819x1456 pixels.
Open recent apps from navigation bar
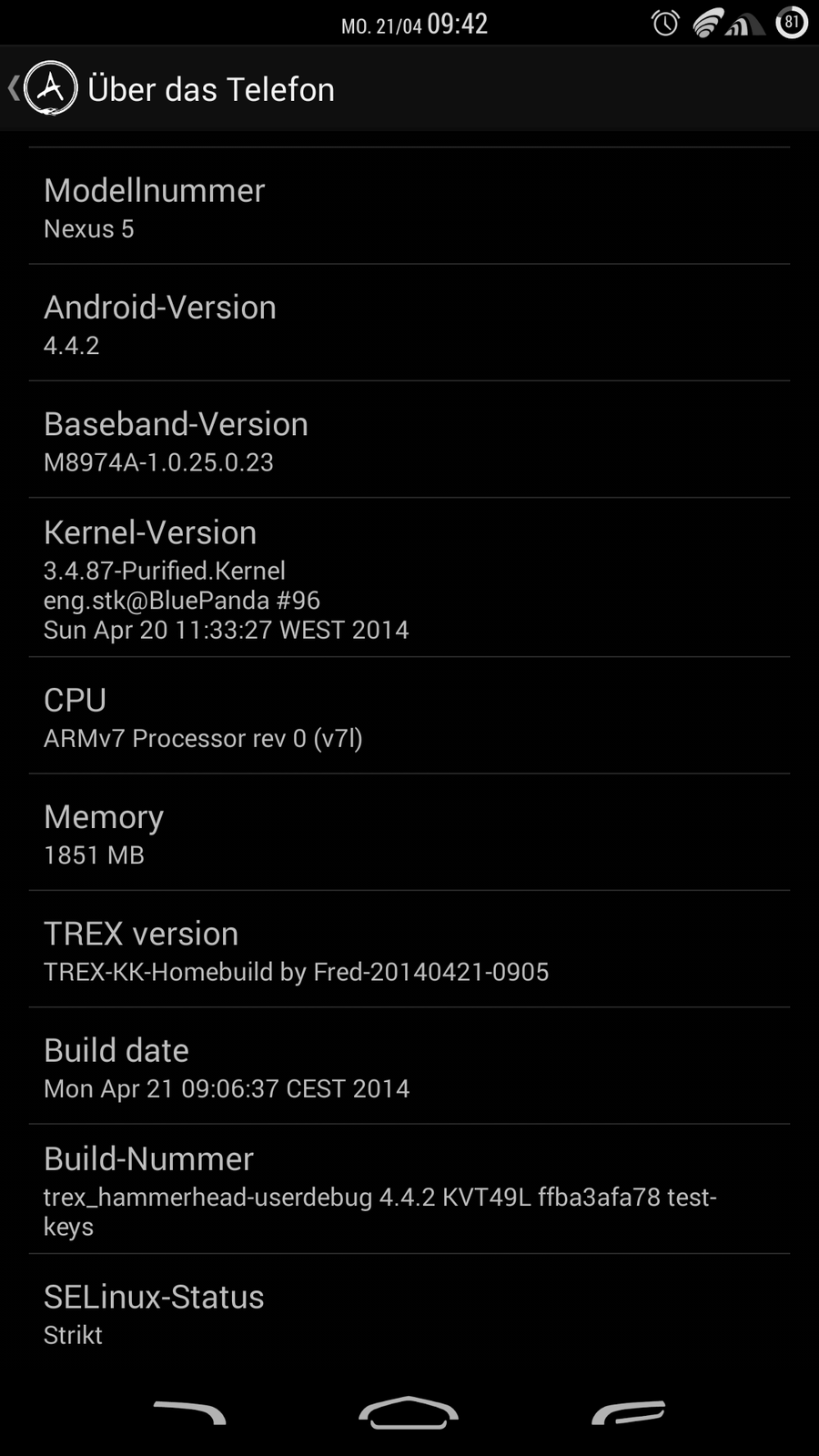(x=628, y=1412)
